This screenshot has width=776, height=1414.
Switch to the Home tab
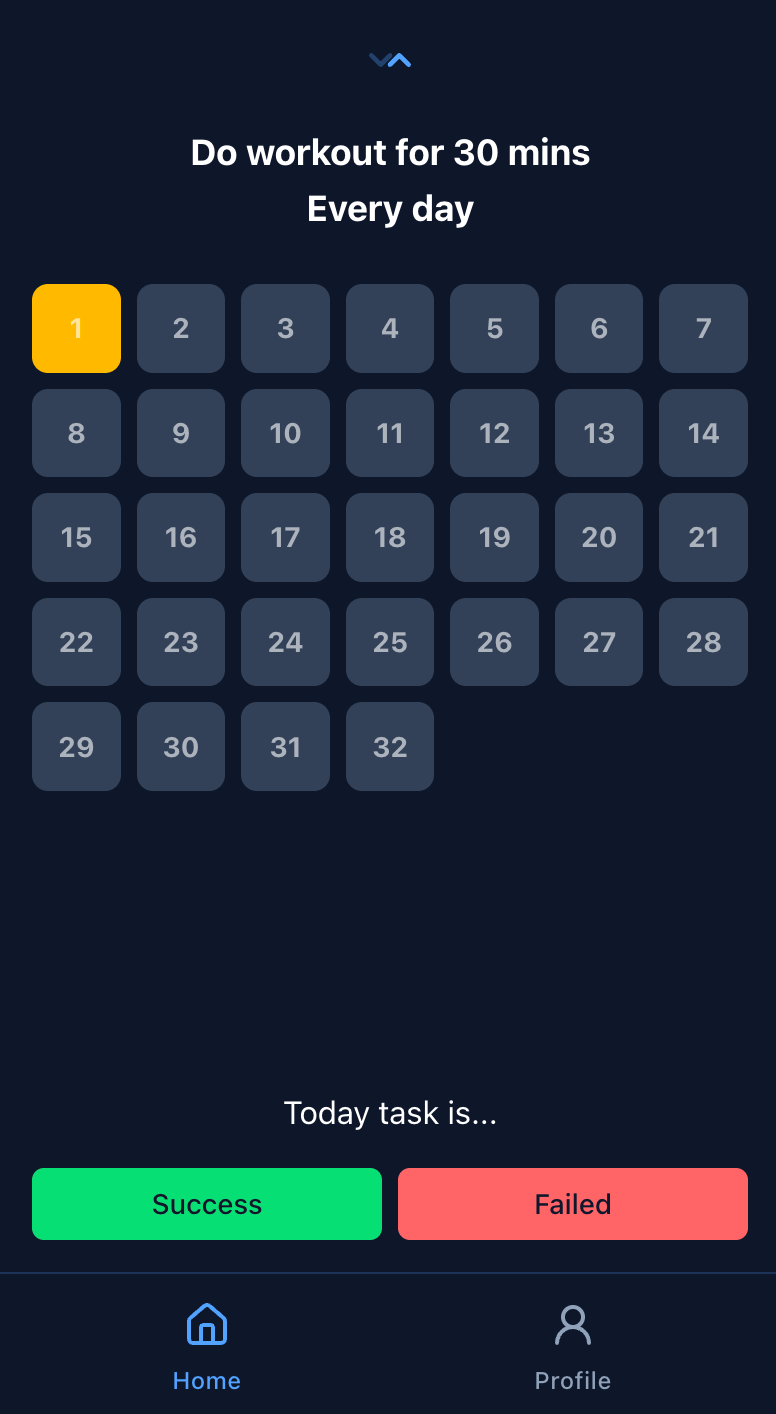pos(206,1345)
